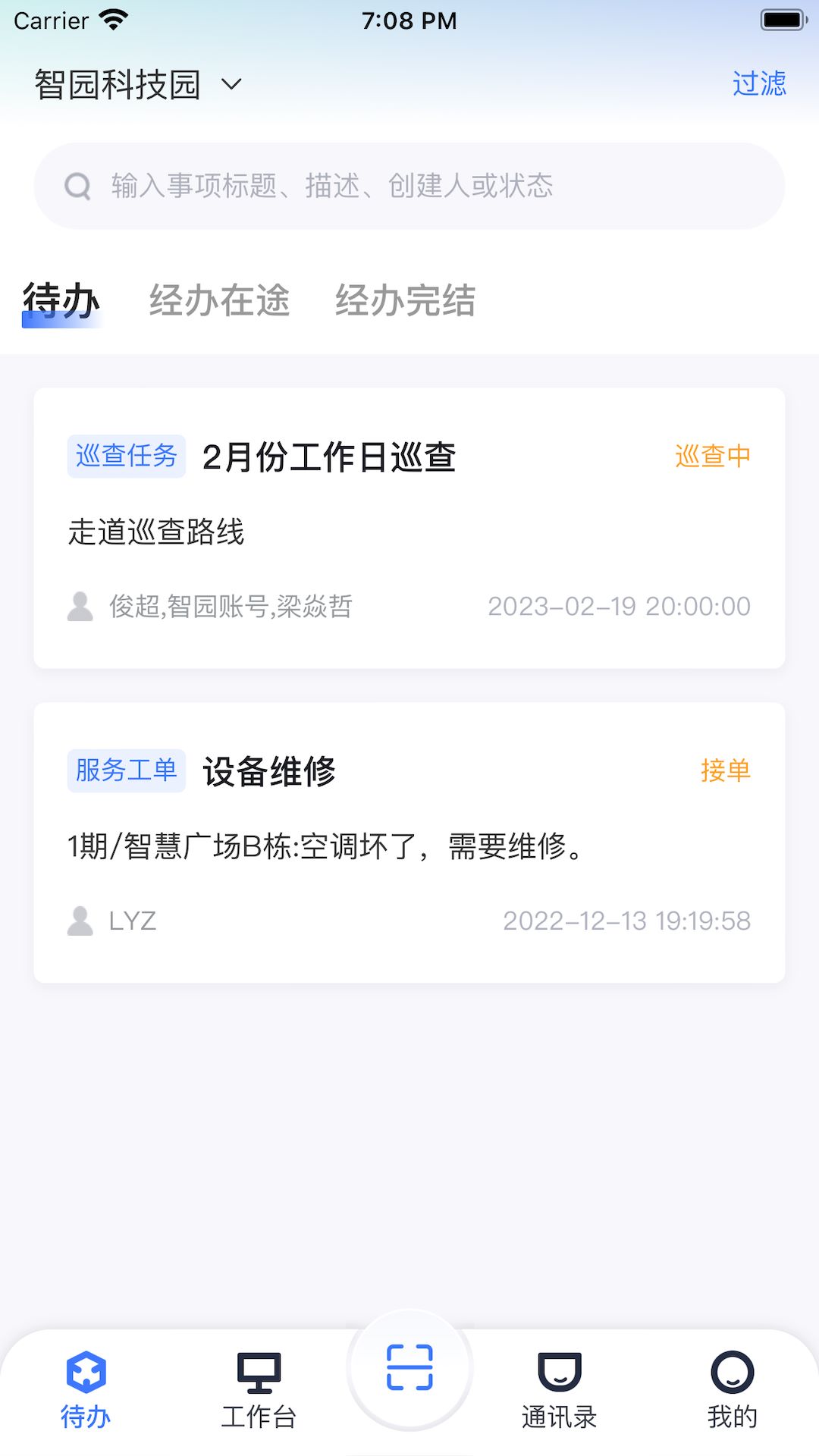The image size is (819, 1456).
Task: Tap the central scan icon in bottom bar
Action: tap(409, 1365)
